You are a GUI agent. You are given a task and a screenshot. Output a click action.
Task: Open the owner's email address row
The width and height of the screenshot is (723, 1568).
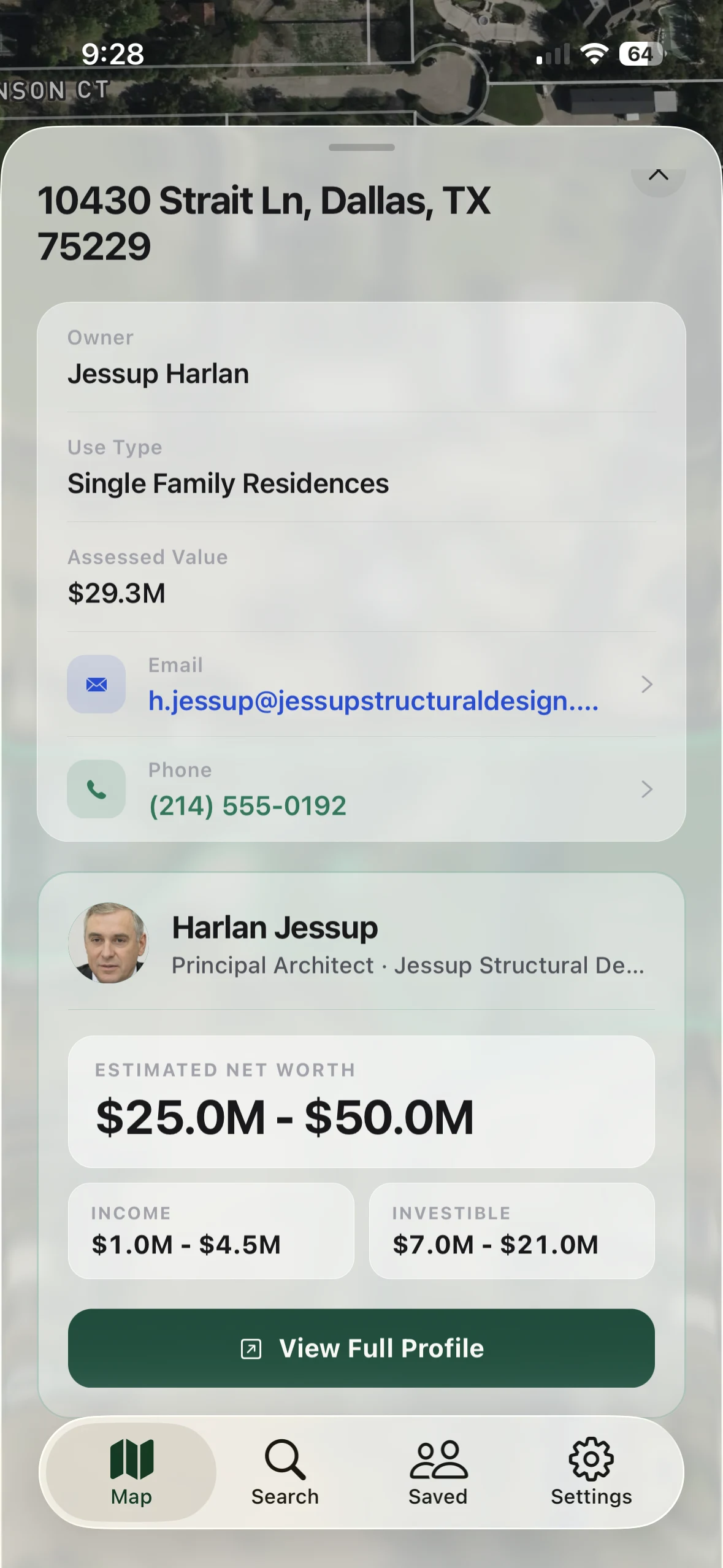[x=361, y=685]
